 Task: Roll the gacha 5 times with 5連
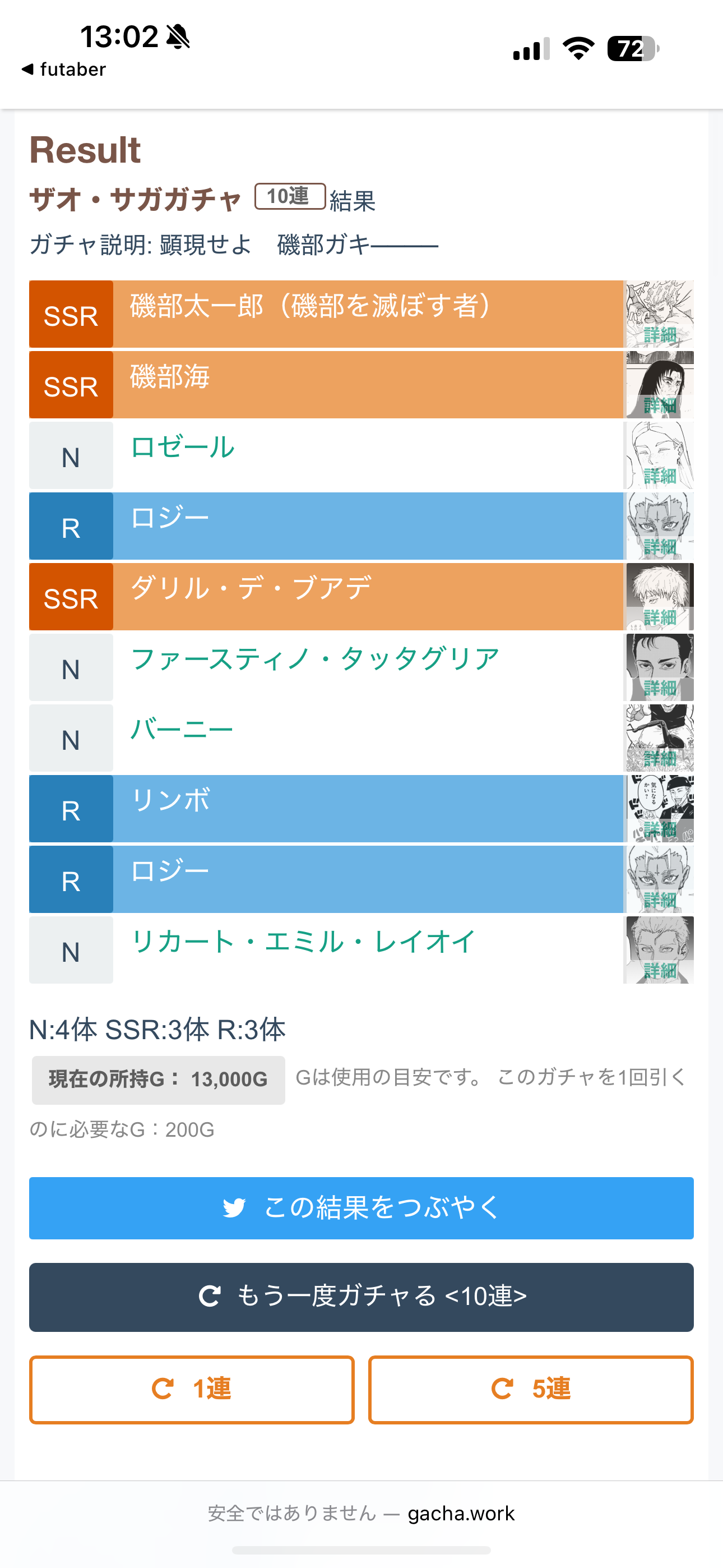(x=531, y=1390)
